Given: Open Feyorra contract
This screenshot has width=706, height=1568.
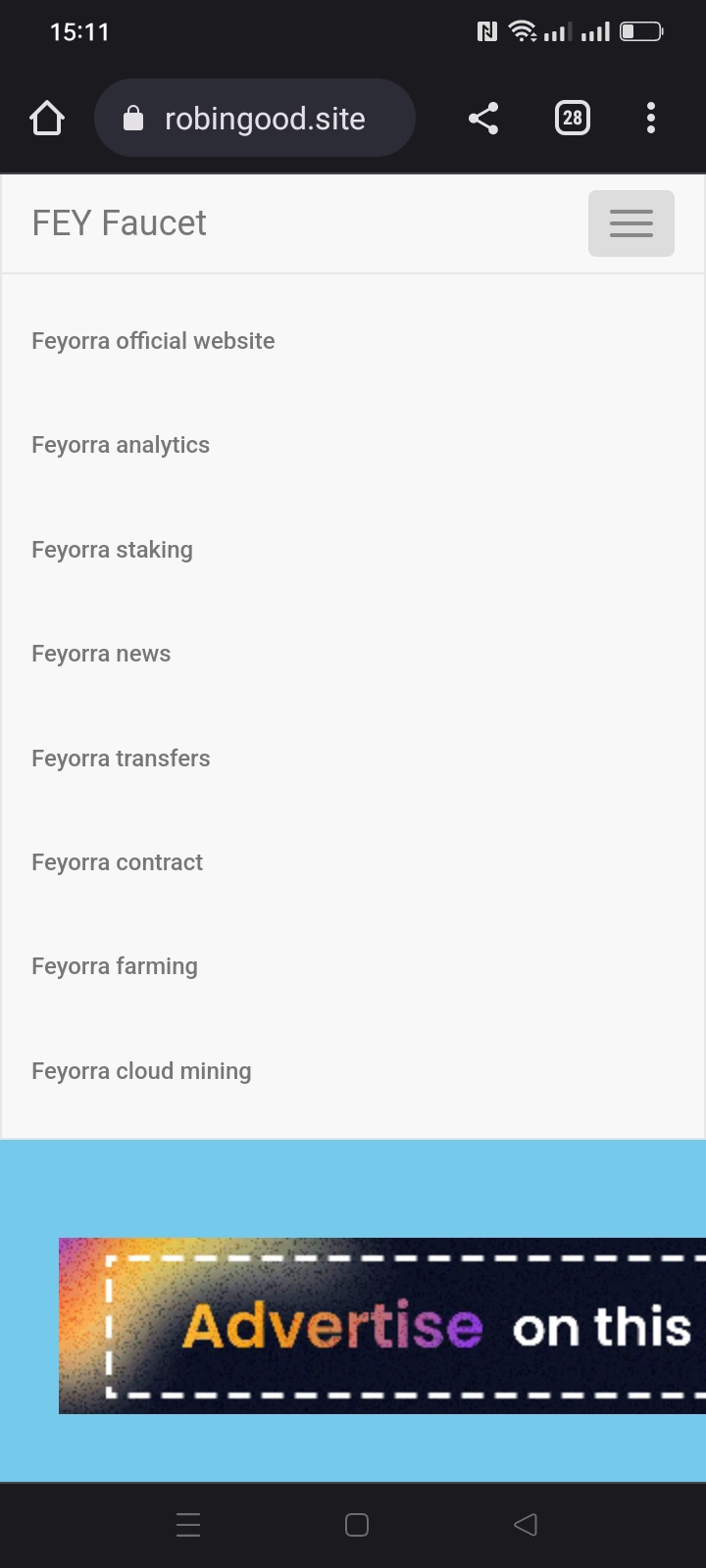Looking at the screenshot, I should 117,862.
